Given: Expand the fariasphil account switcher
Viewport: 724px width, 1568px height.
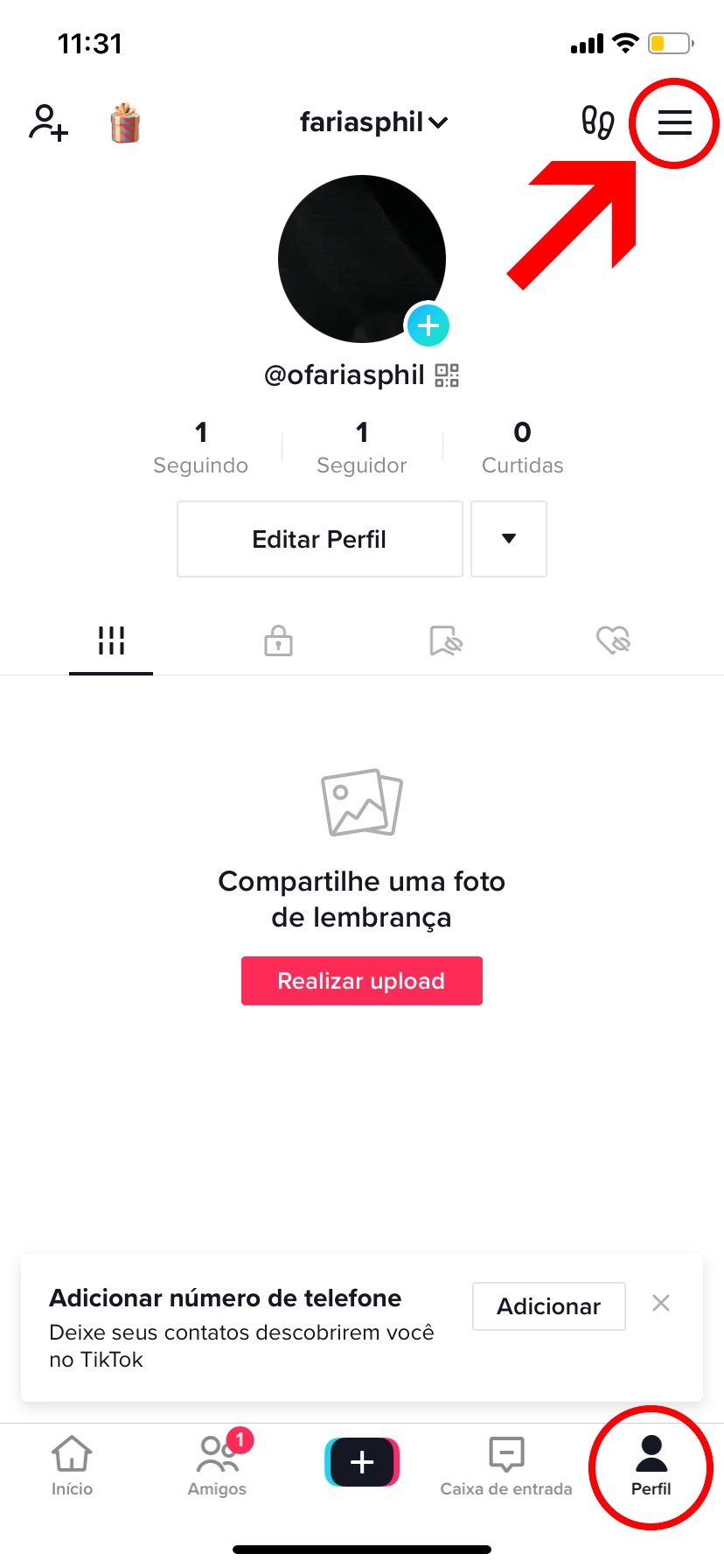Looking at the screenshot, I should (373, 122).
